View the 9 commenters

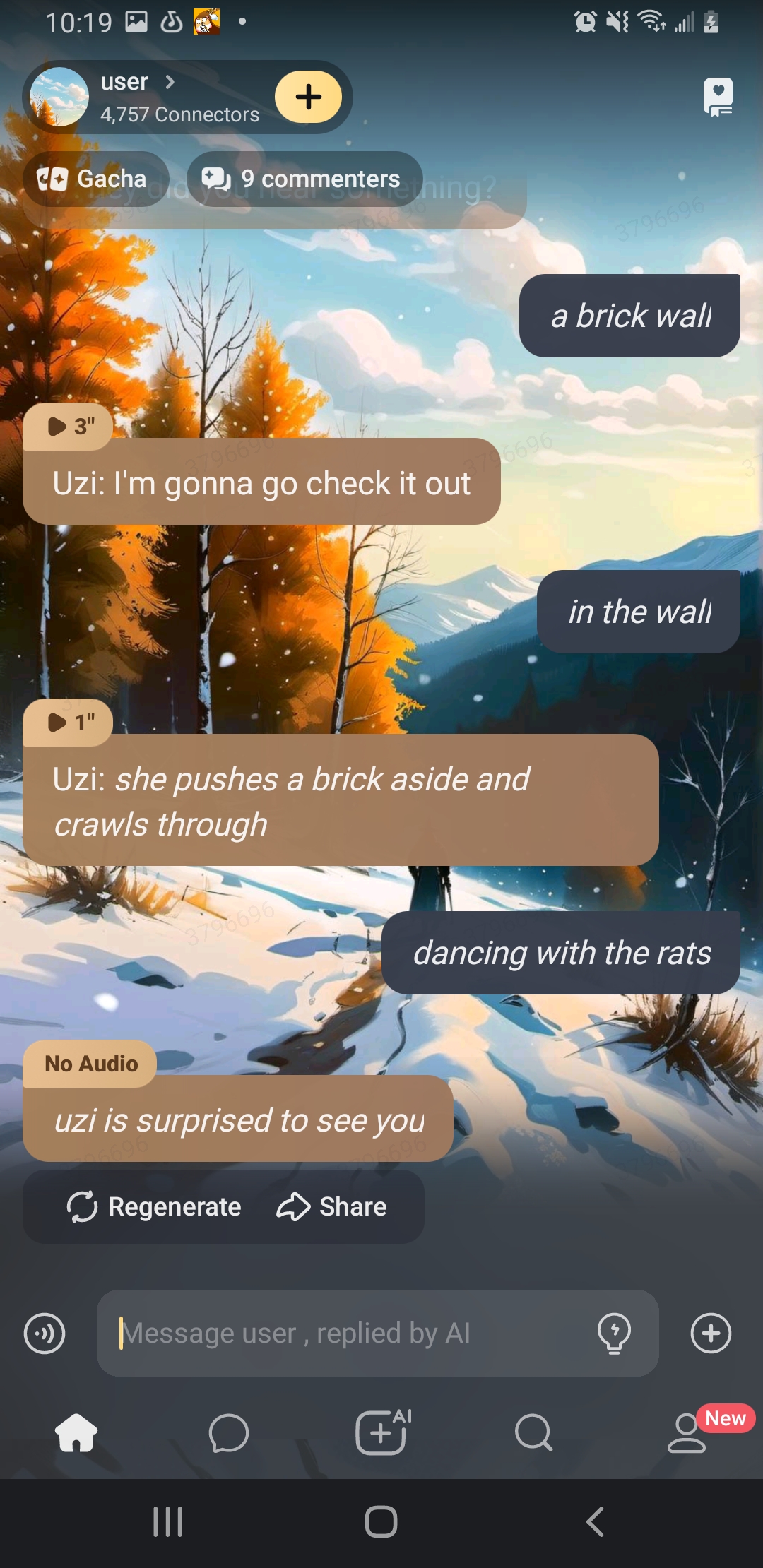coord(304,179)
